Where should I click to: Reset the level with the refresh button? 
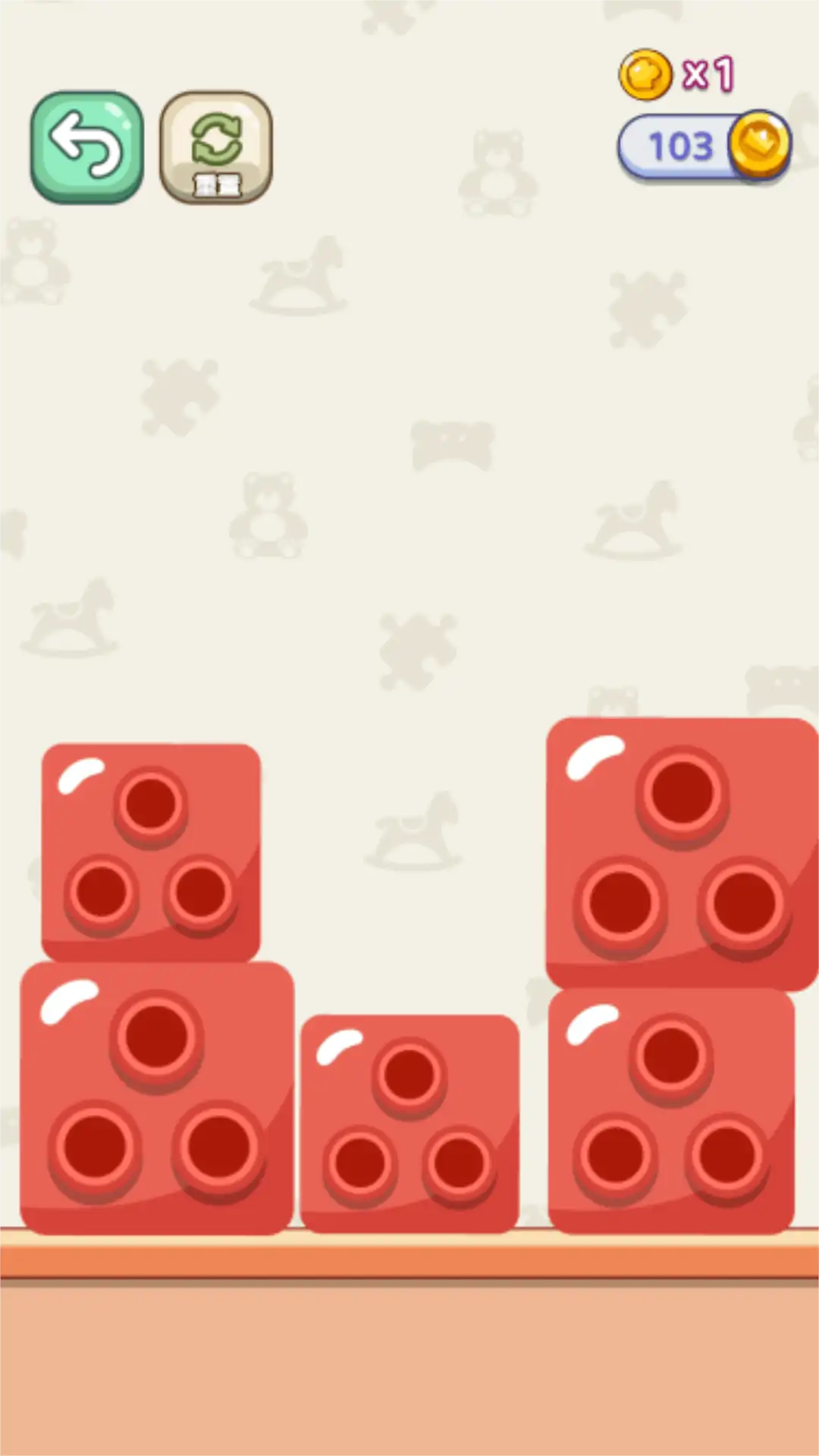tap(216, 147)
